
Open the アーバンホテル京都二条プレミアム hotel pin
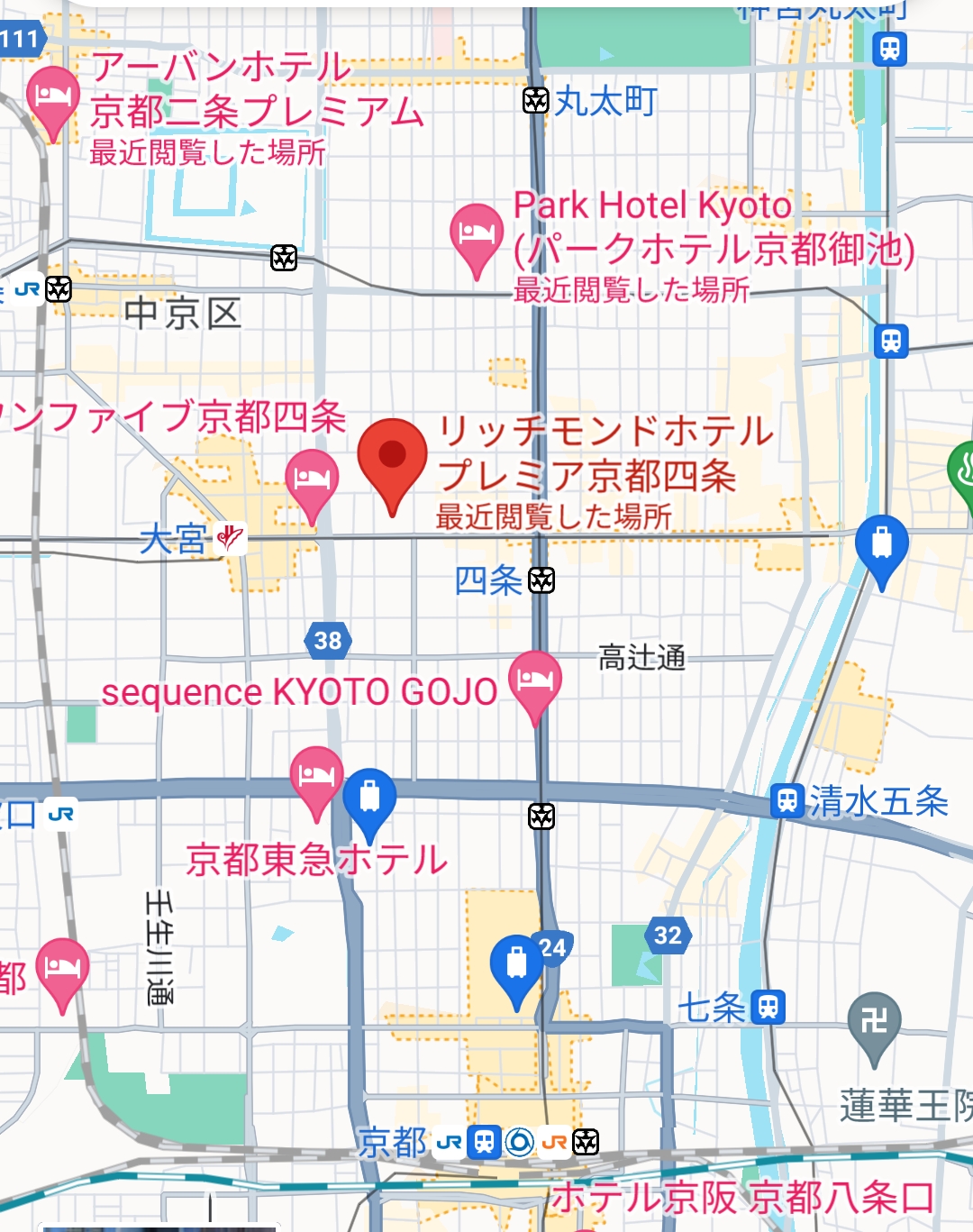(52, 96)
